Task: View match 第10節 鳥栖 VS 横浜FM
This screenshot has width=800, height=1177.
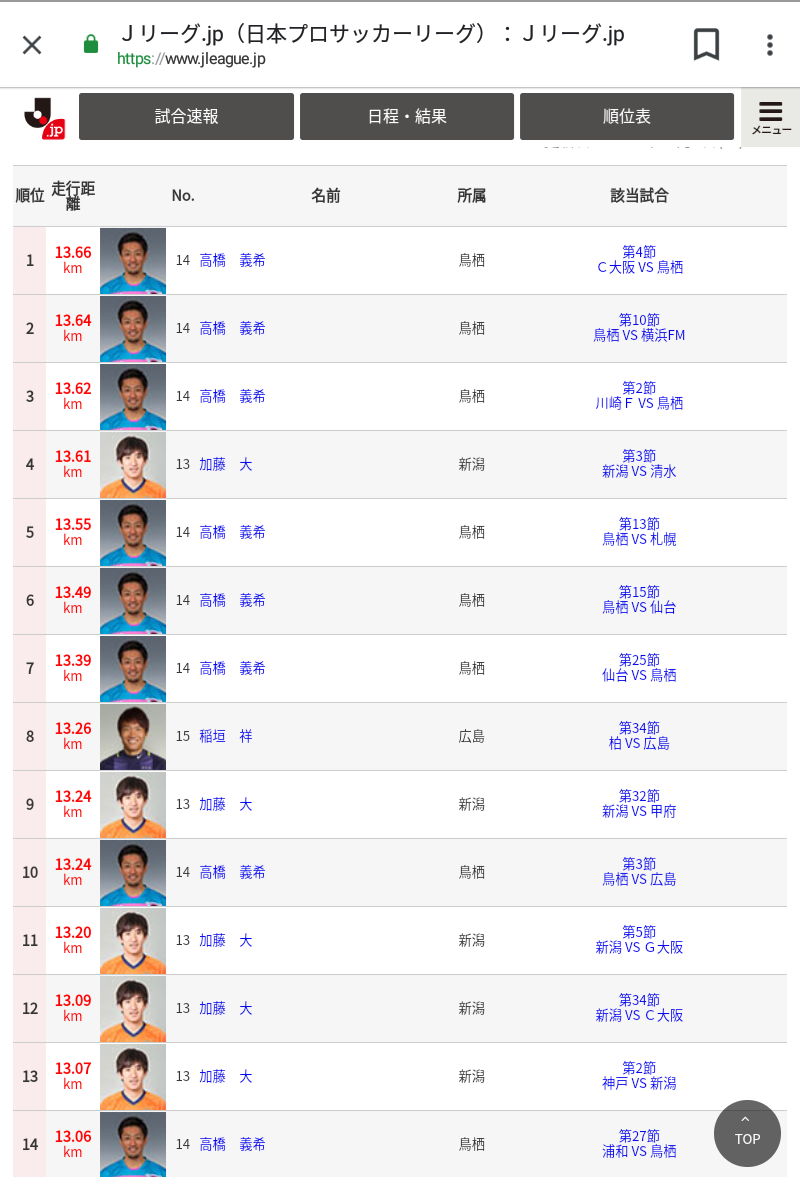Action: [639, 328]
